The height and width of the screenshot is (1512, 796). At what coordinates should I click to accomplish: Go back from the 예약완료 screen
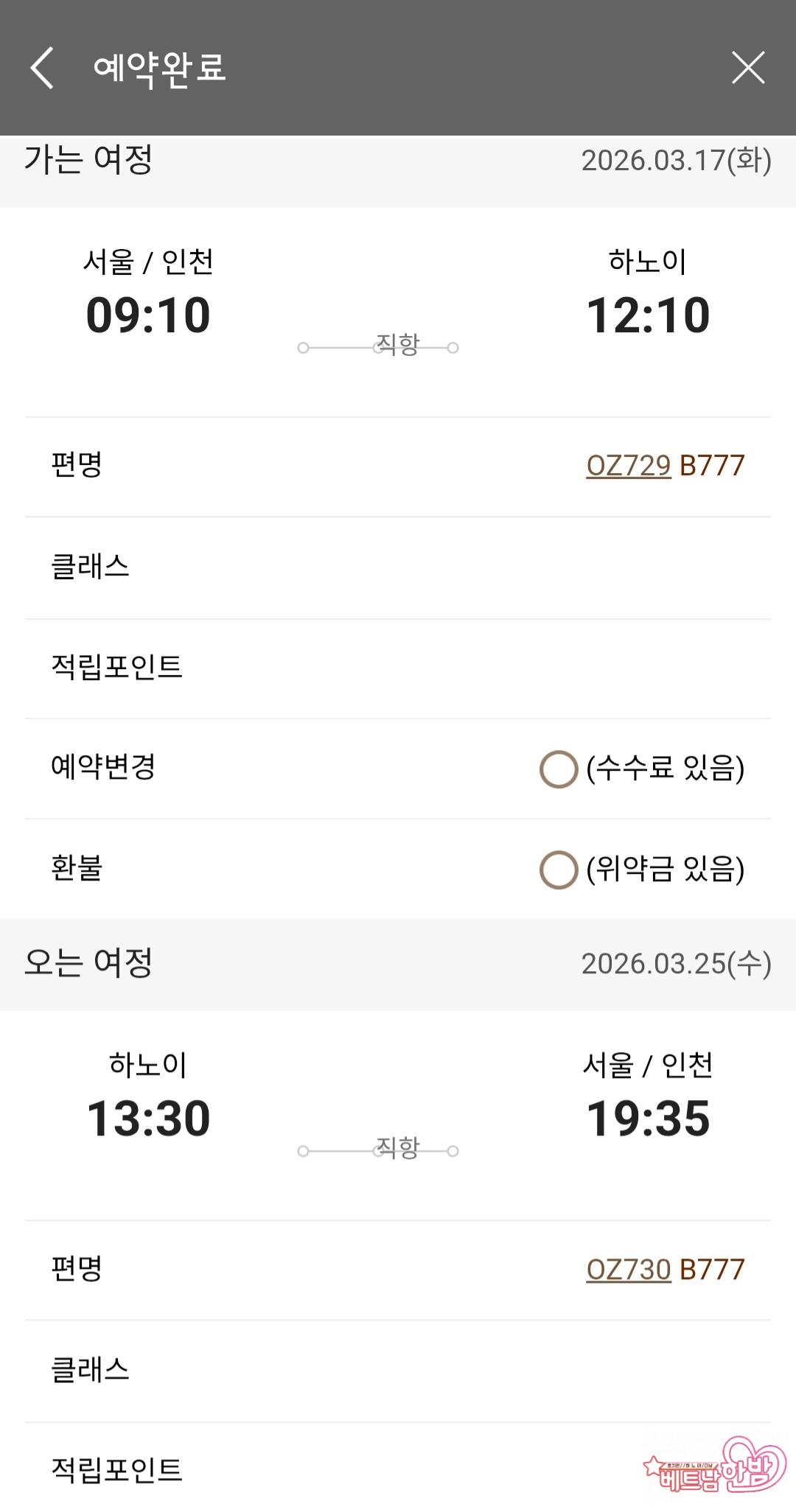[42, 68]
